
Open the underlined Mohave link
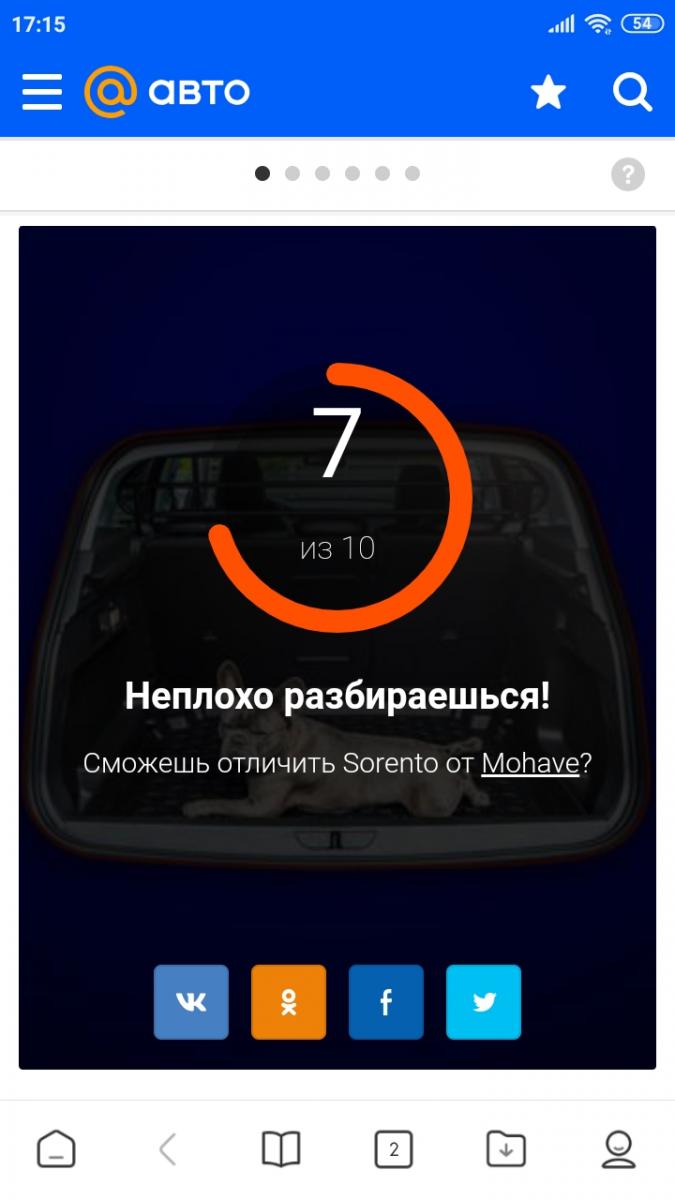pyautogui.click(x=530, y=763)
